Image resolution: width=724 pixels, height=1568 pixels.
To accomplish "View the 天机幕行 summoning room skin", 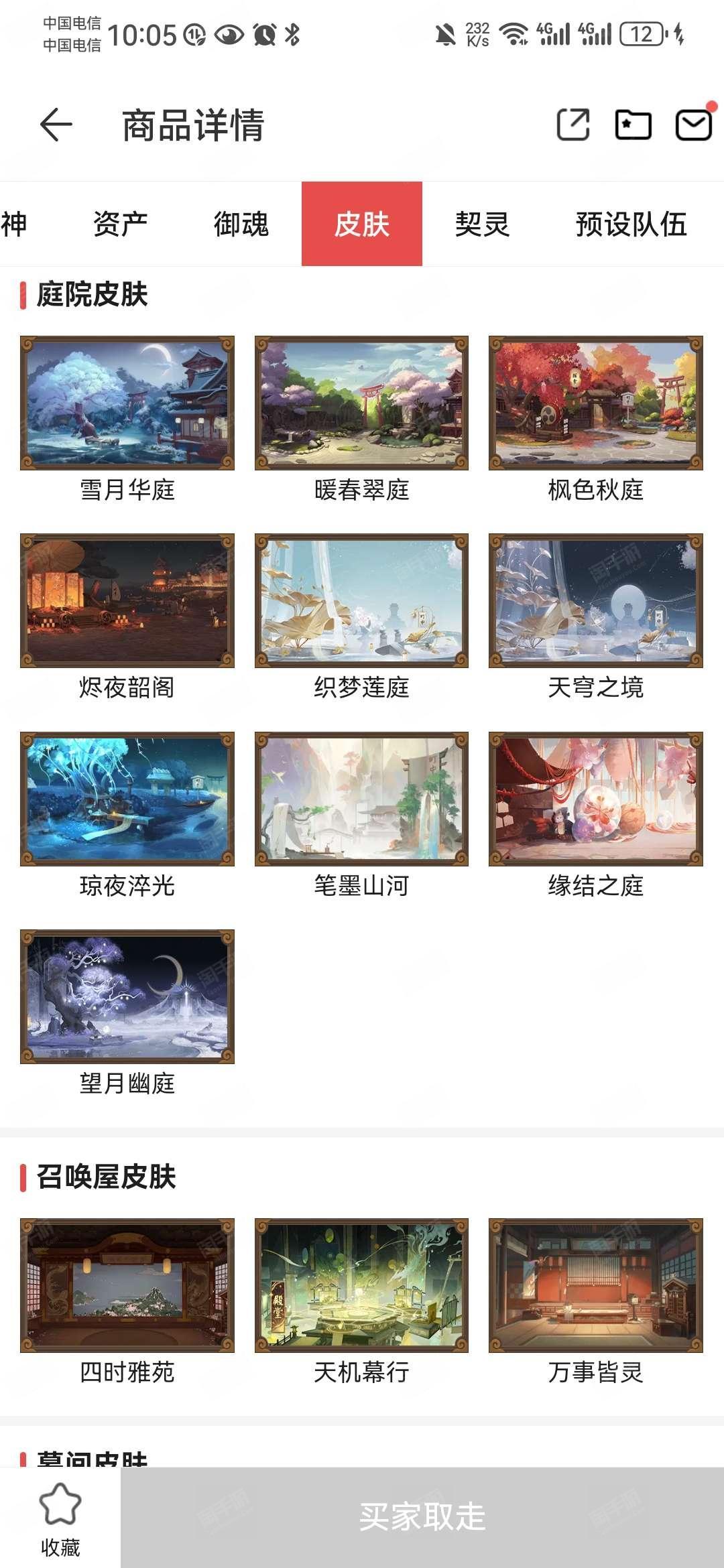I will coord(361,1285).
